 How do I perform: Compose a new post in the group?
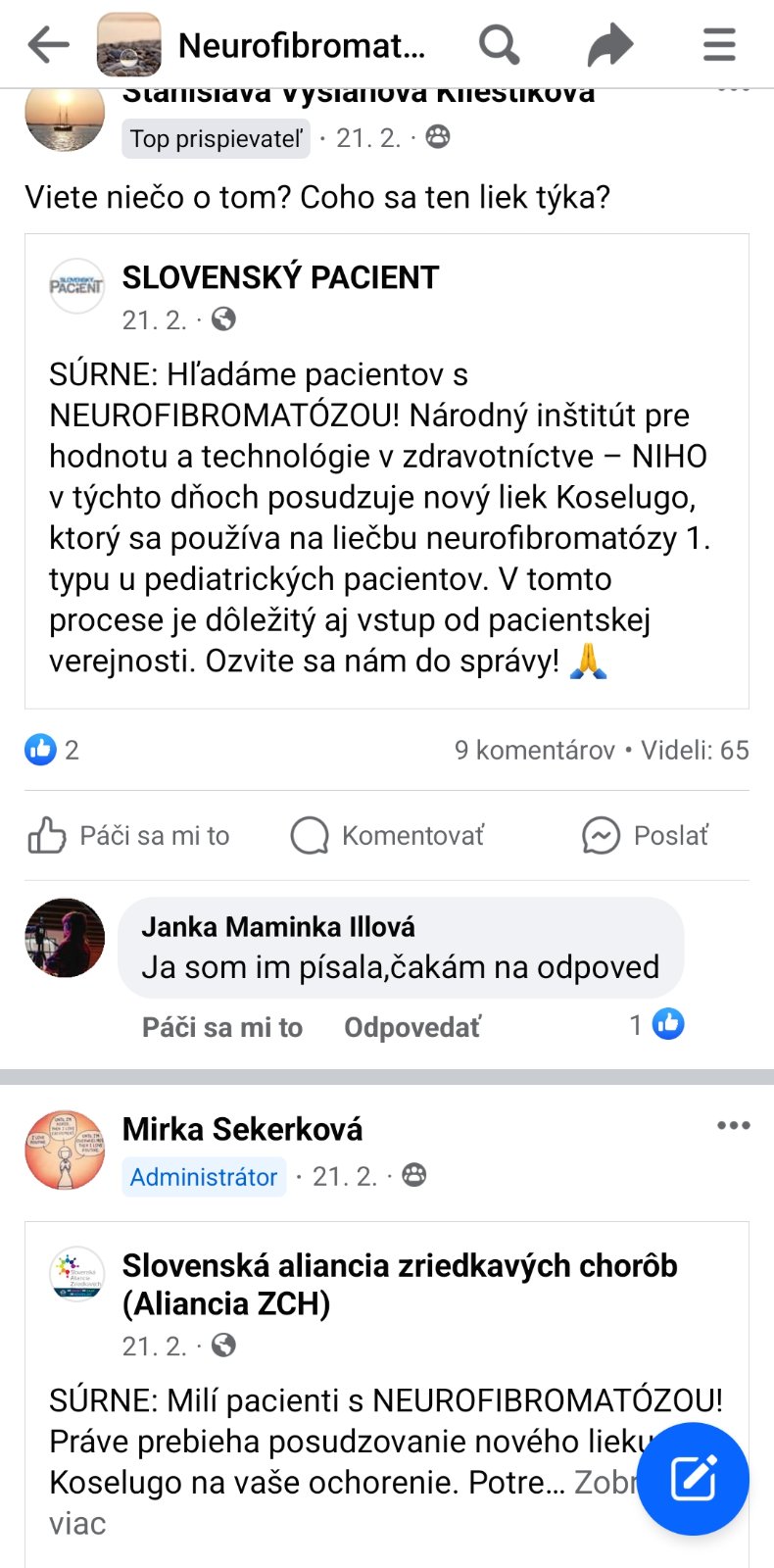tap(693, 1478)
